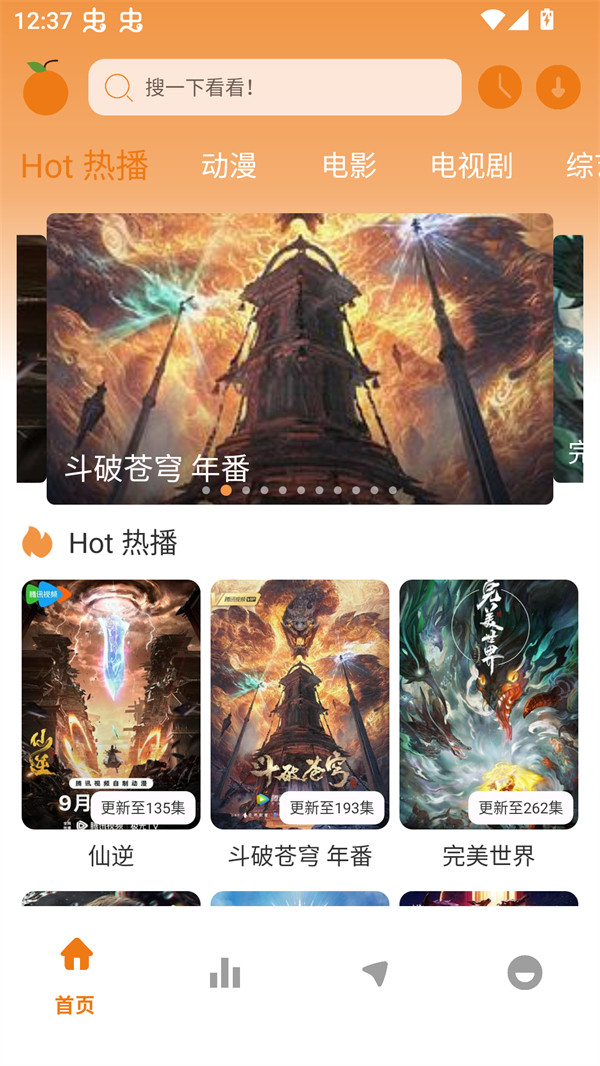The width and height of the screenshot is (600, 1066).
Task: Open the 仙逆 poster card
Action: point(111,704)
